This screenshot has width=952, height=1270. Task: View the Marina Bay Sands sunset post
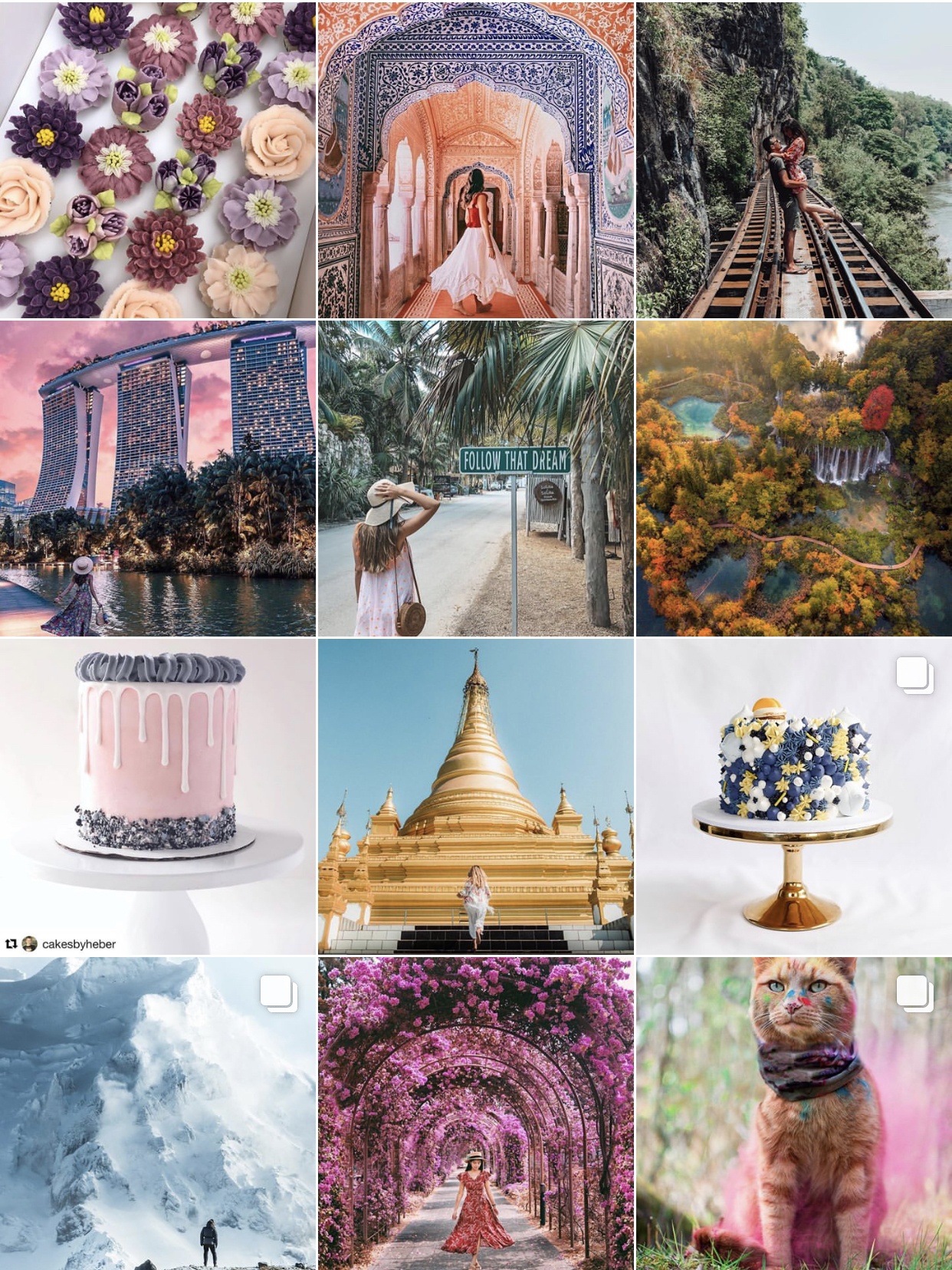tap(157, 478)
